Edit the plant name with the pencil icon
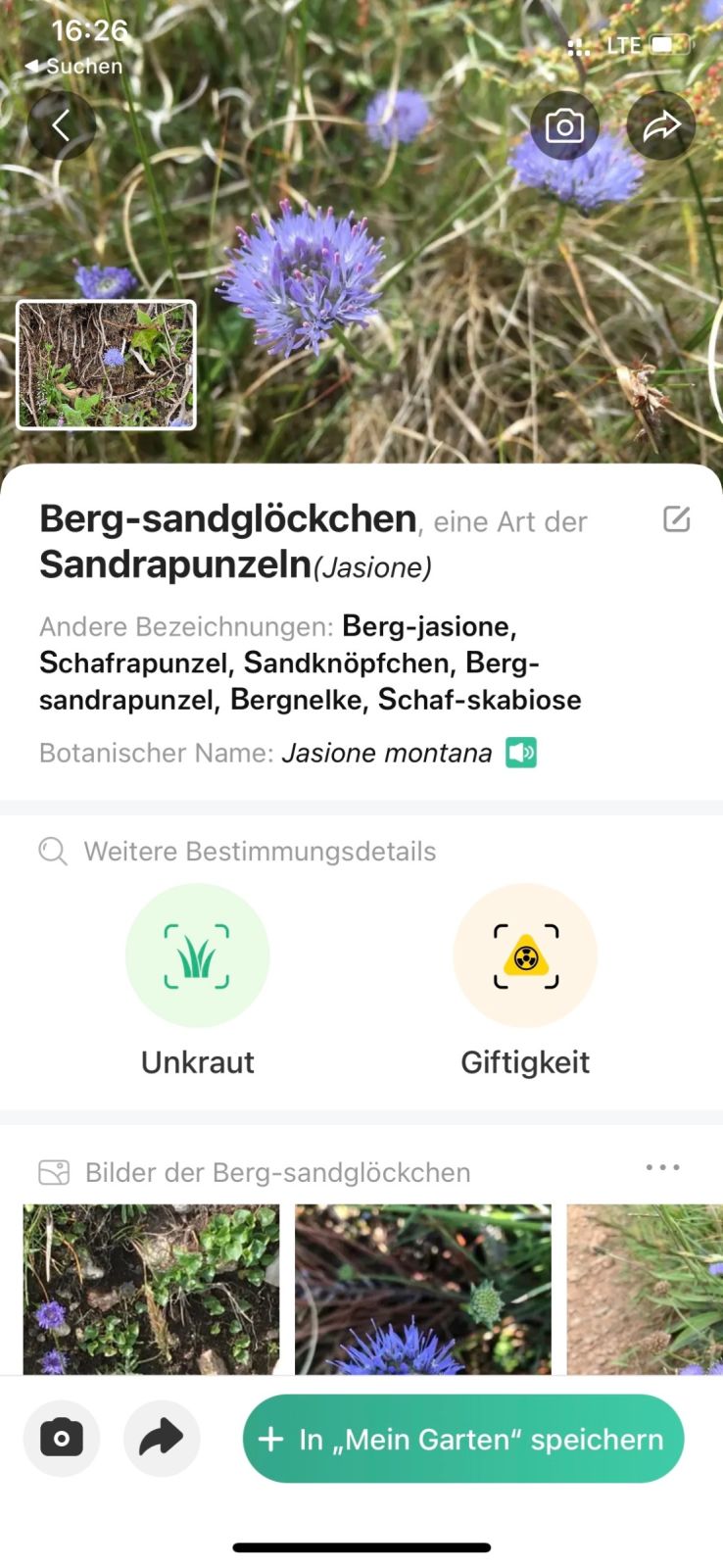Screen dimensions: 723x1568 coord(676,519)
